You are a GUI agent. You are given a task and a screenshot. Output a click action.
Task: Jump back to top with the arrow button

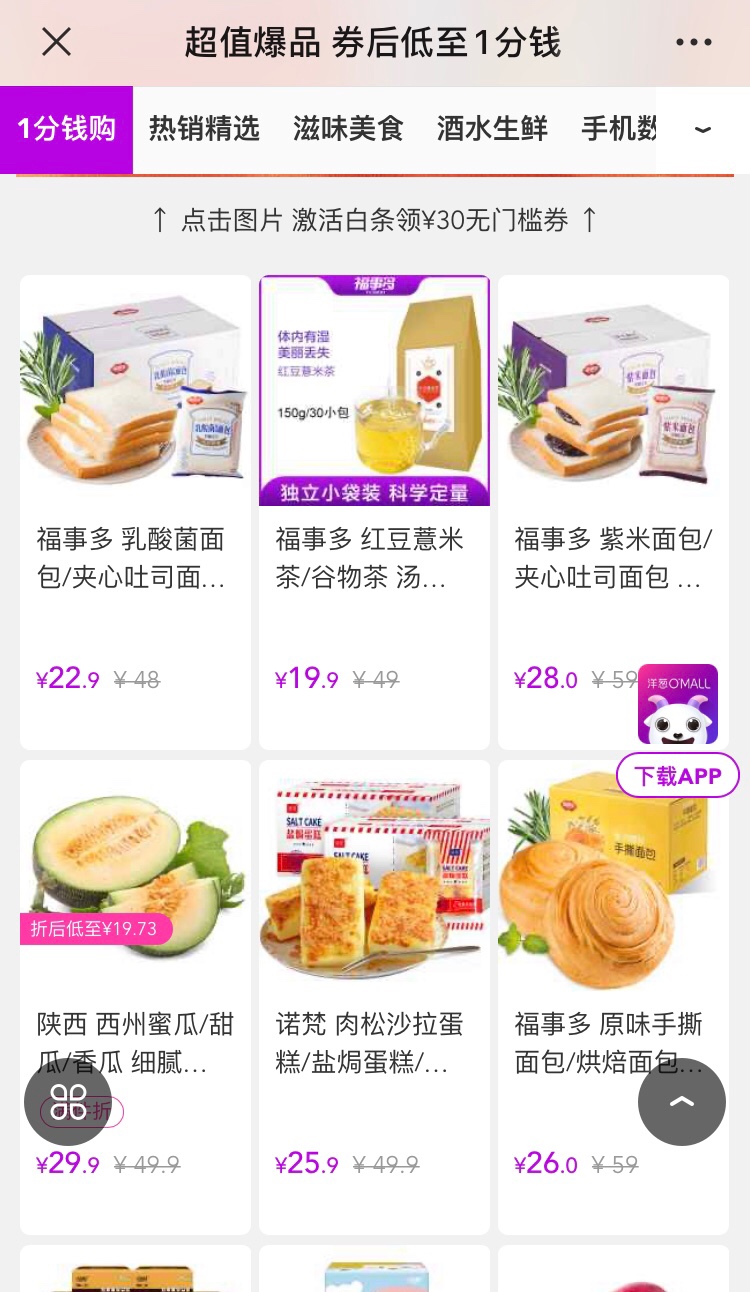(682, 1102)
